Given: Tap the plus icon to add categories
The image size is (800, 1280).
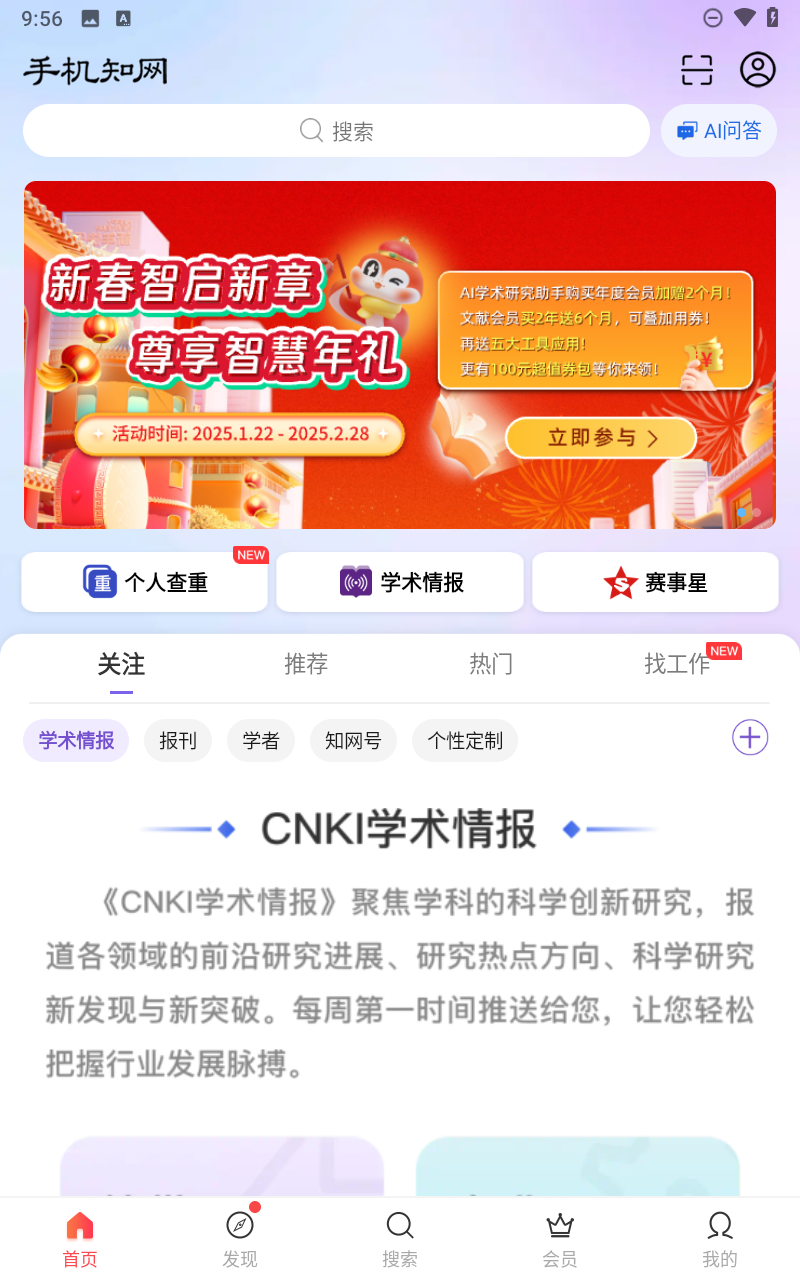Looking at the screenshot, I should pos(750,738).
